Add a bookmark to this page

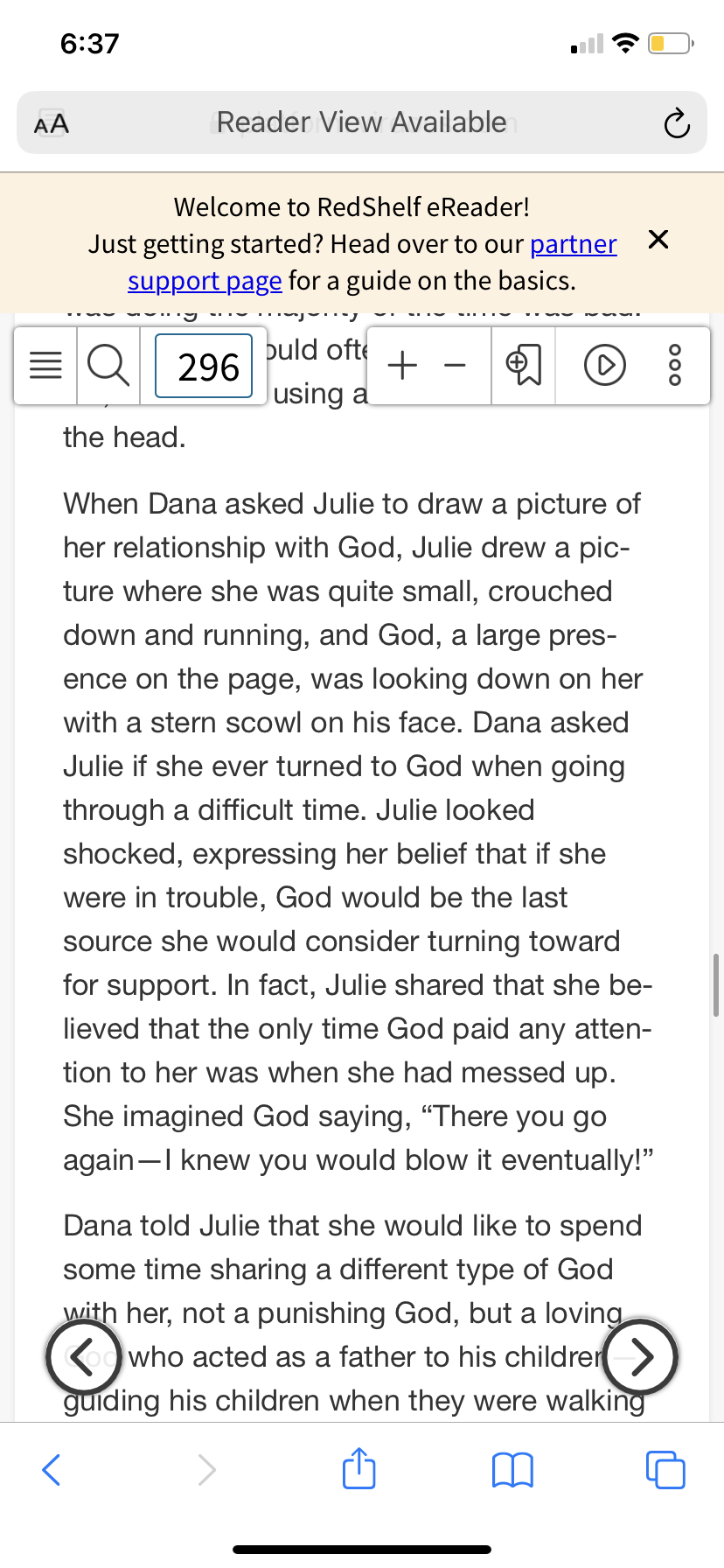click(524, 366)
